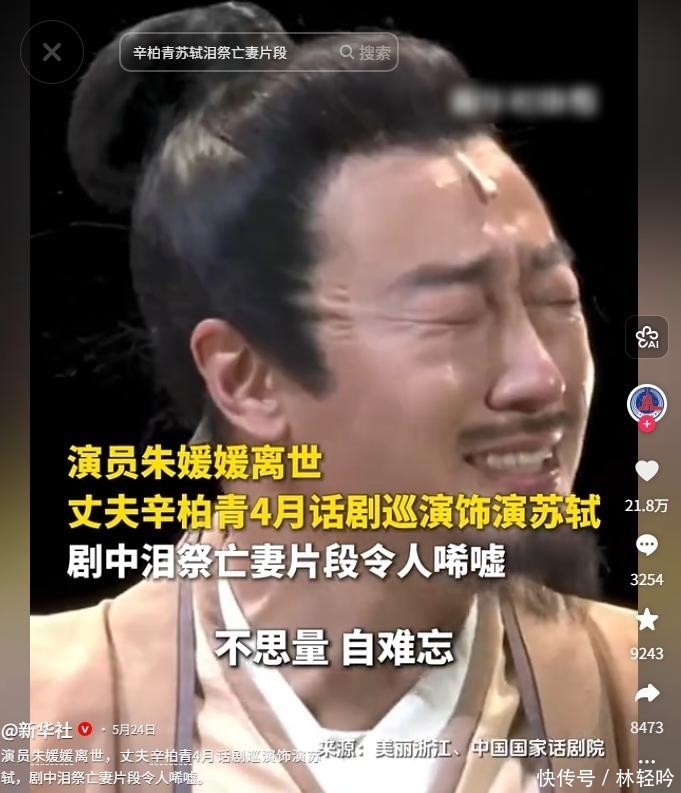Favorite this video with the star icon
Viewport: 681px width, 793px height.
[647, 619]
